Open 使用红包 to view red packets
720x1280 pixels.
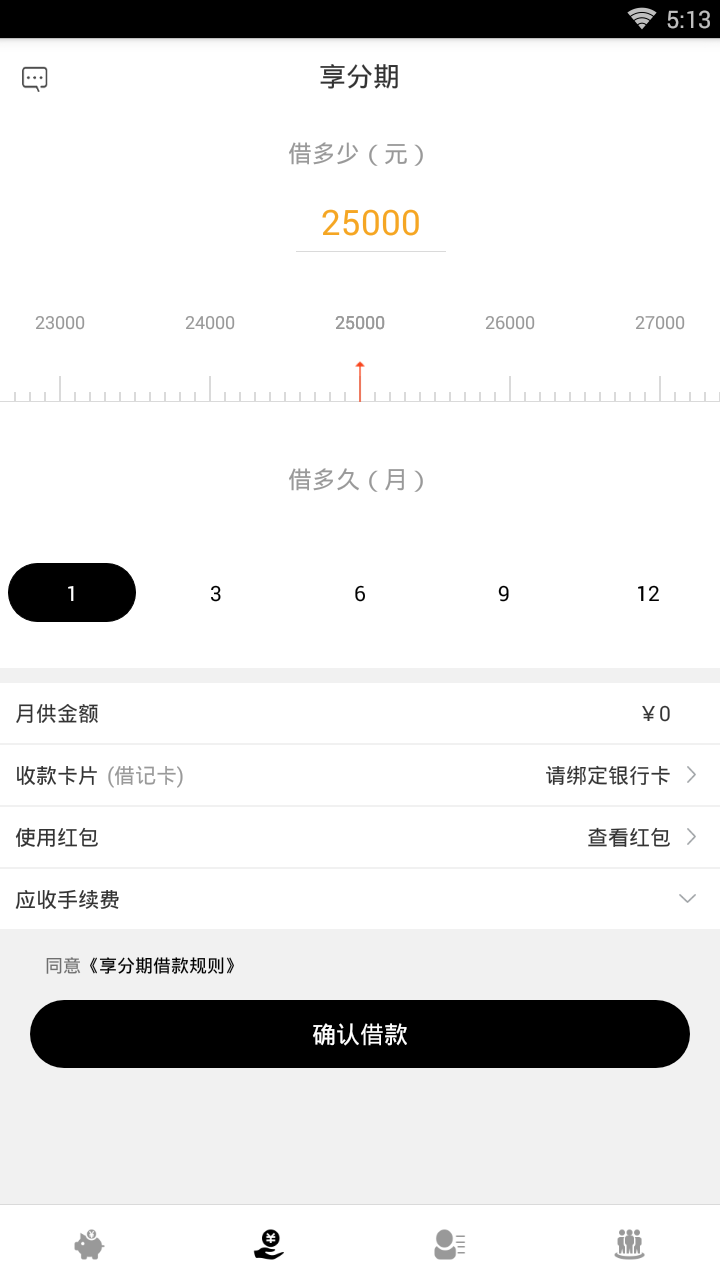[360, 838]
